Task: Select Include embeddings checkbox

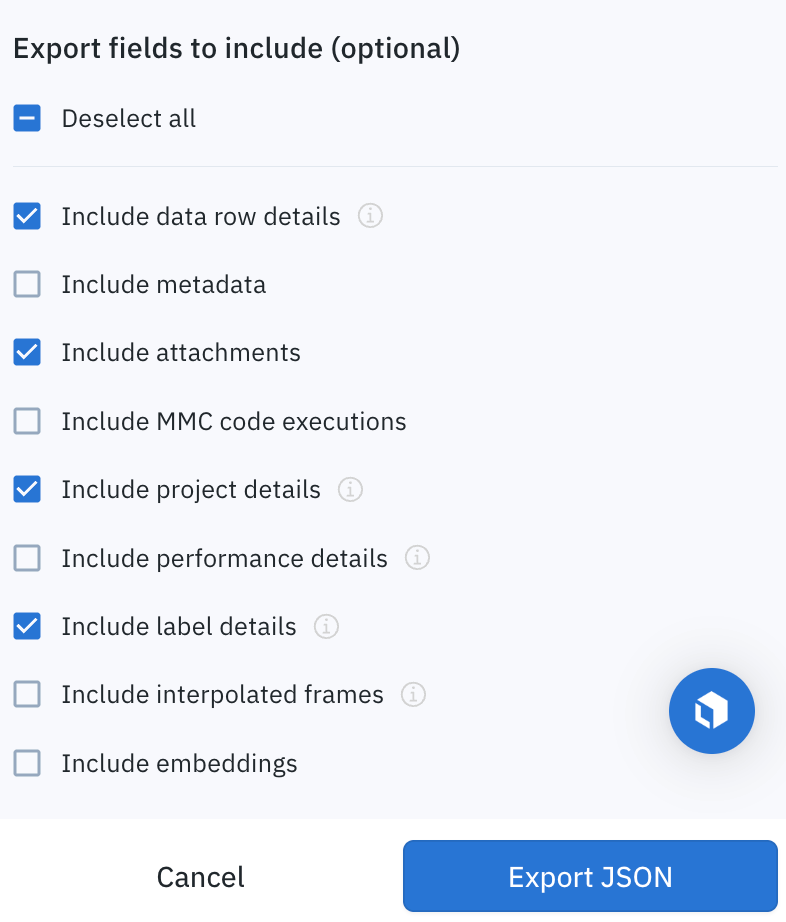Action: click(x=27, y=764)
